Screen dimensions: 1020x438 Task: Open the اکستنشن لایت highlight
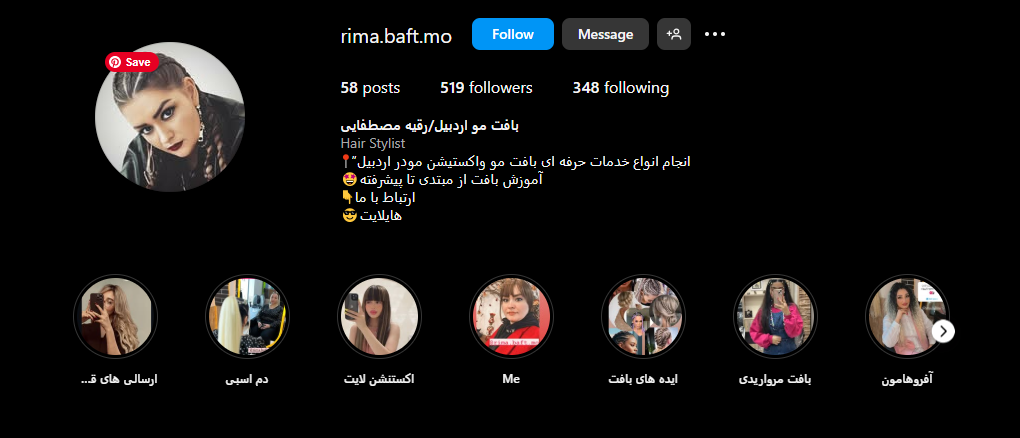tap(378, 317)
